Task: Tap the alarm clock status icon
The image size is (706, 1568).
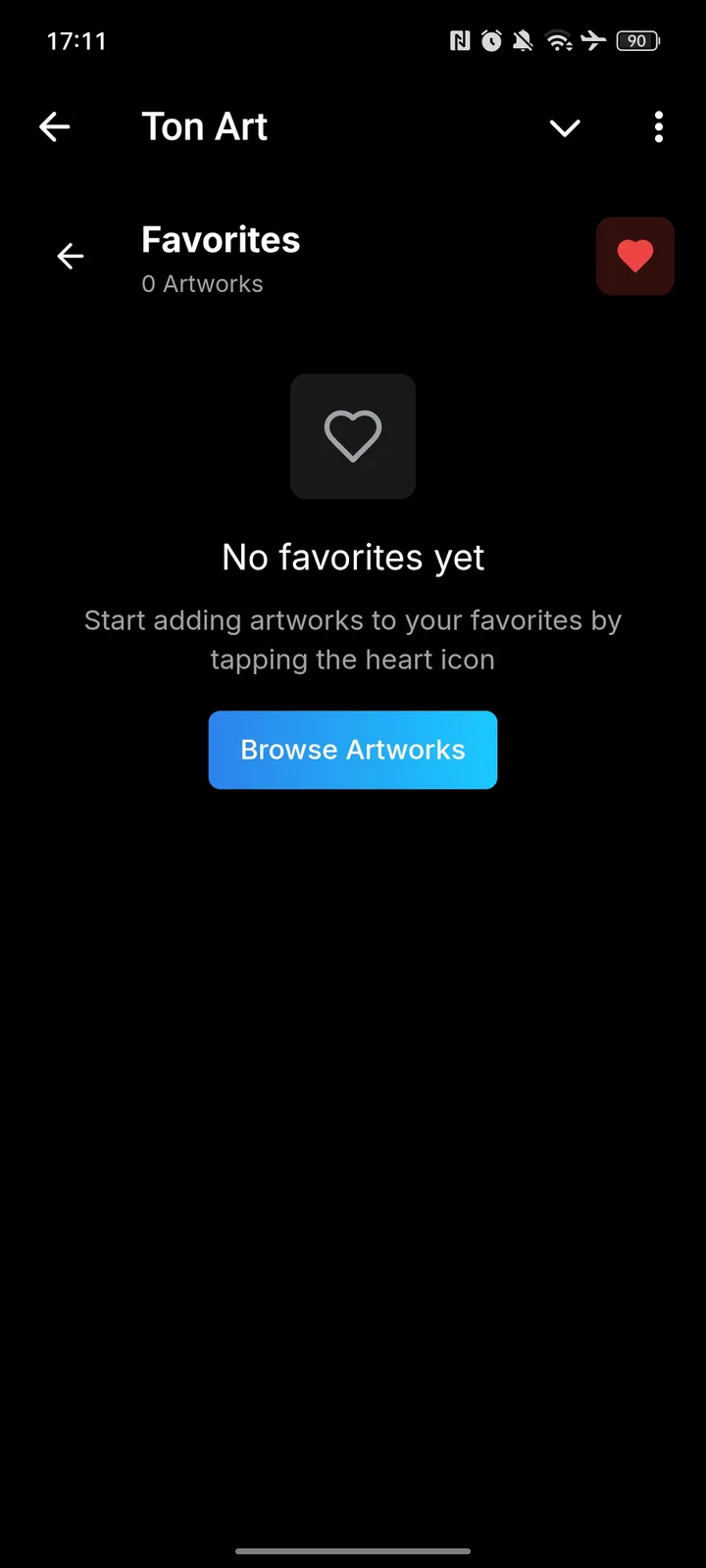Action: tap(491, 40)
